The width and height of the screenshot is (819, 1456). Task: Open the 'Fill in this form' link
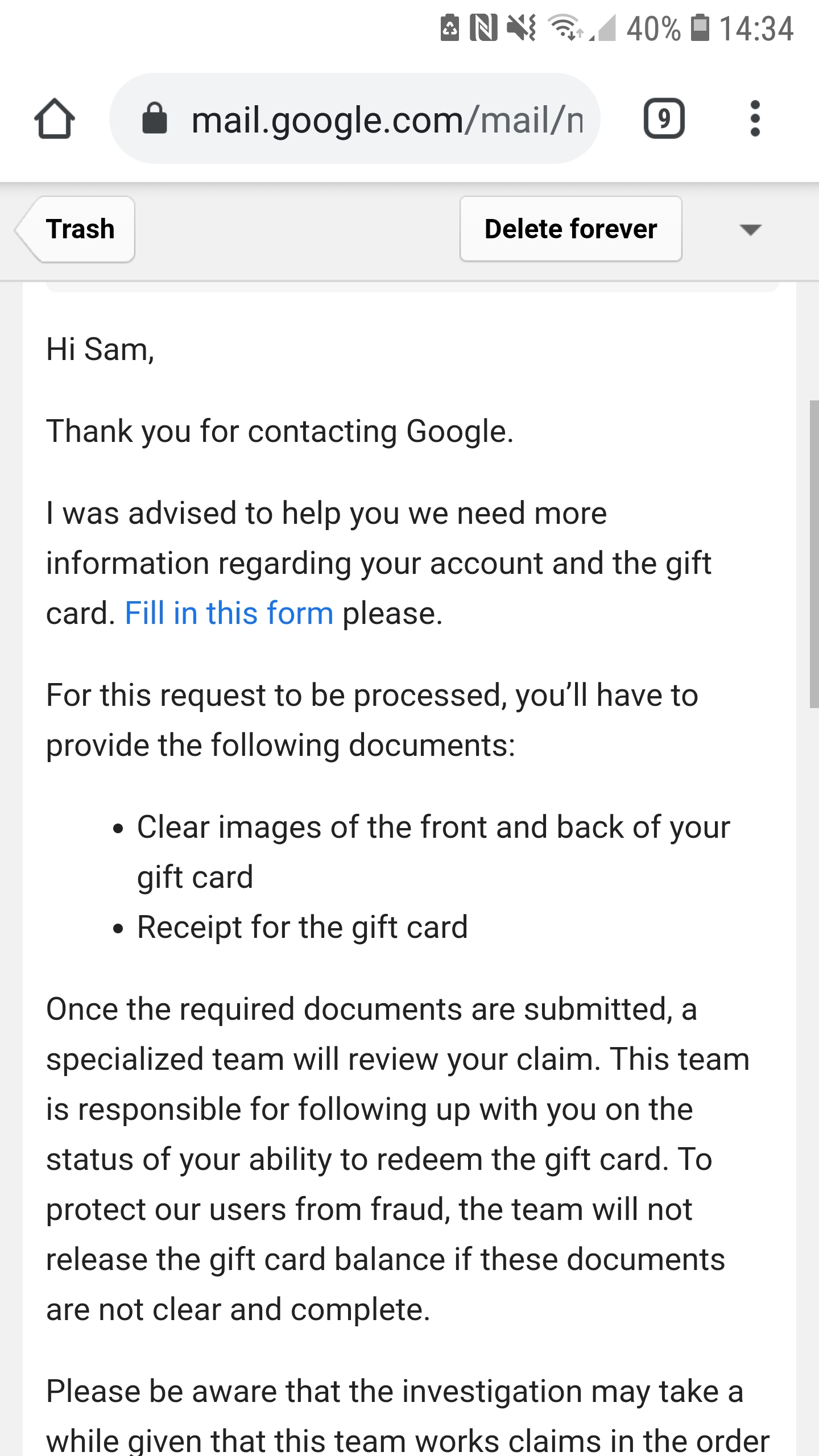(228, 613)
